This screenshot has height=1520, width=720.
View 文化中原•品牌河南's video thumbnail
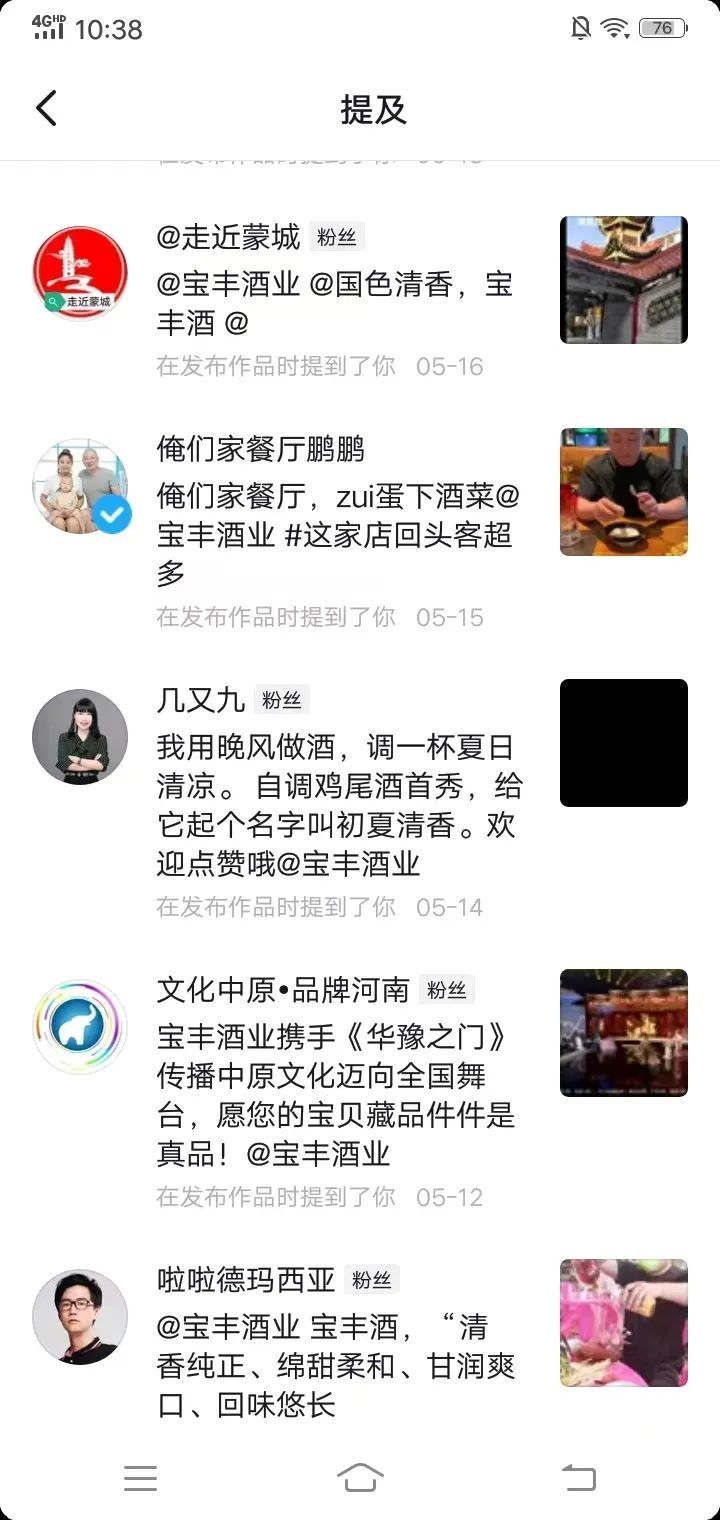click(x=624, y=1033)
